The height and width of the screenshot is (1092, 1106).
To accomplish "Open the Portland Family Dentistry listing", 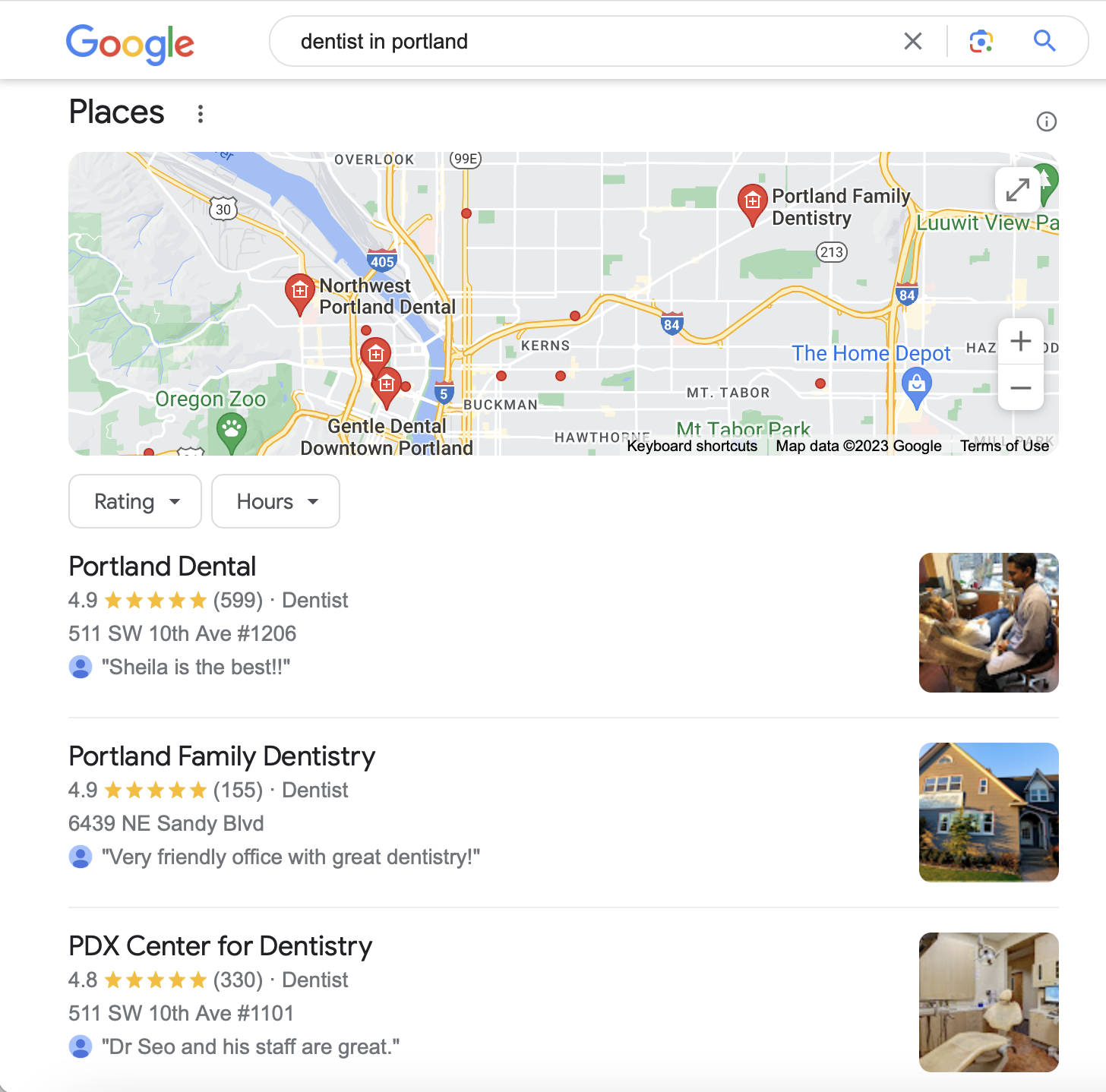I will [x=222, y=756].
